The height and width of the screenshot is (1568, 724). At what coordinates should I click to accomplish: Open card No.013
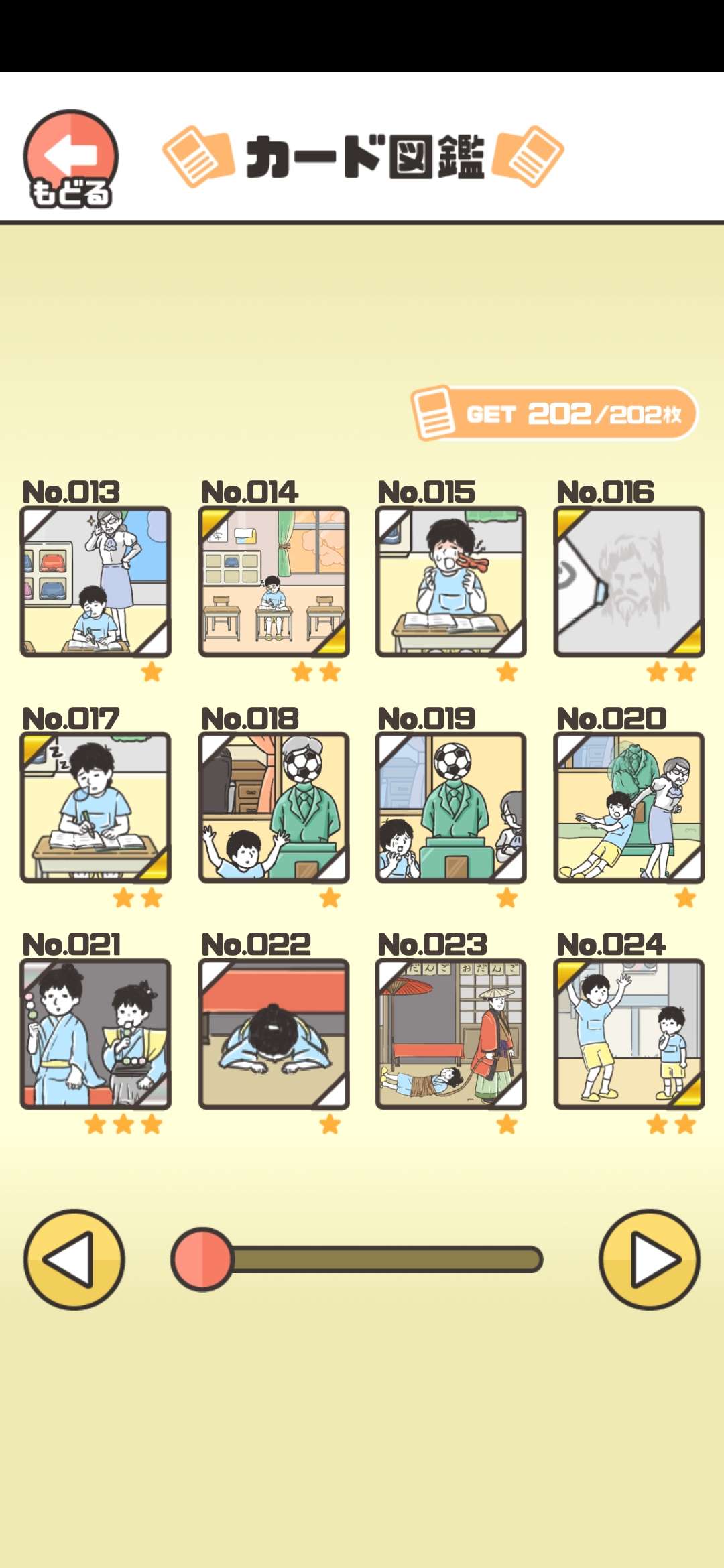tap(95, 582)
